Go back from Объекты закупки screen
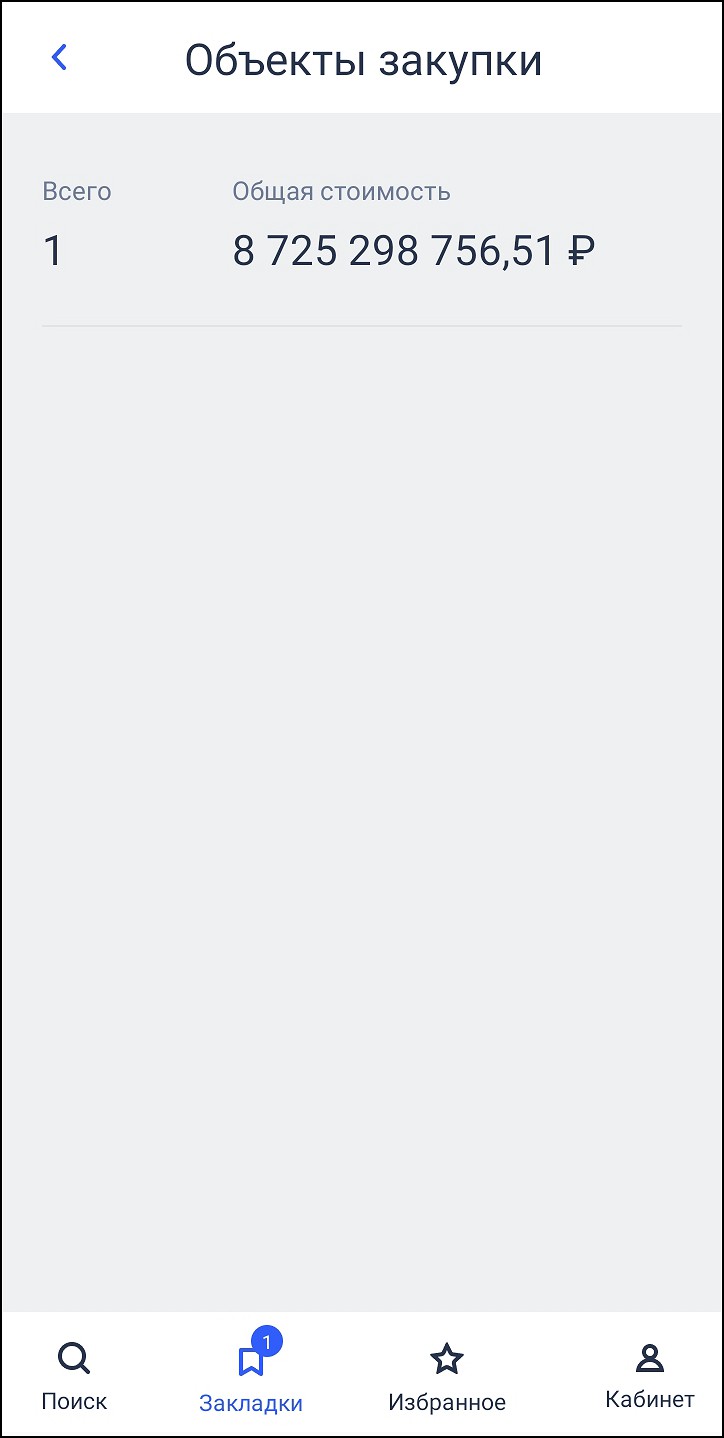The height and width of the screenshot is (1438, 724). [59, 58]
